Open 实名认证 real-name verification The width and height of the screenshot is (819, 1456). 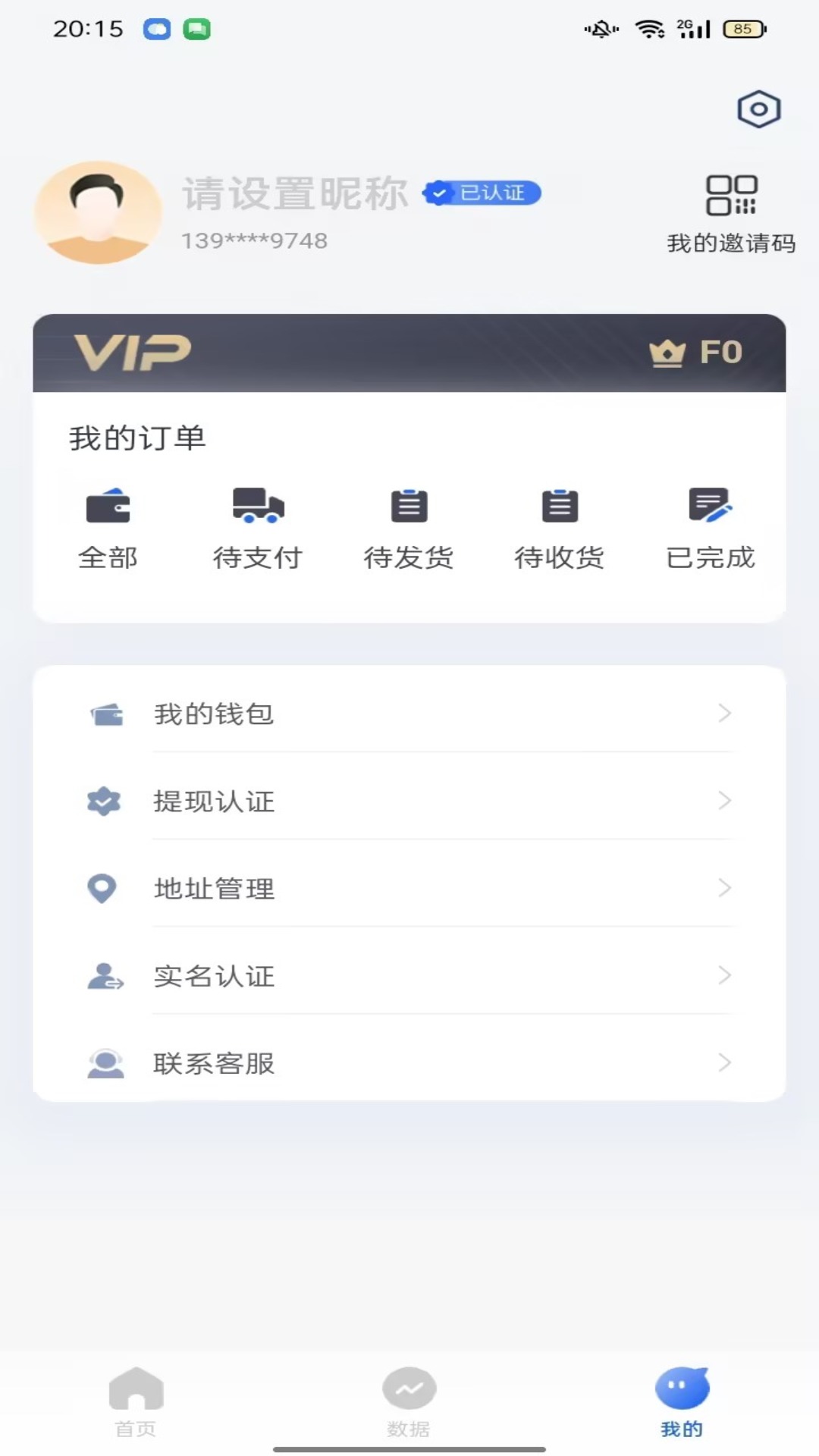coord(409,975)
